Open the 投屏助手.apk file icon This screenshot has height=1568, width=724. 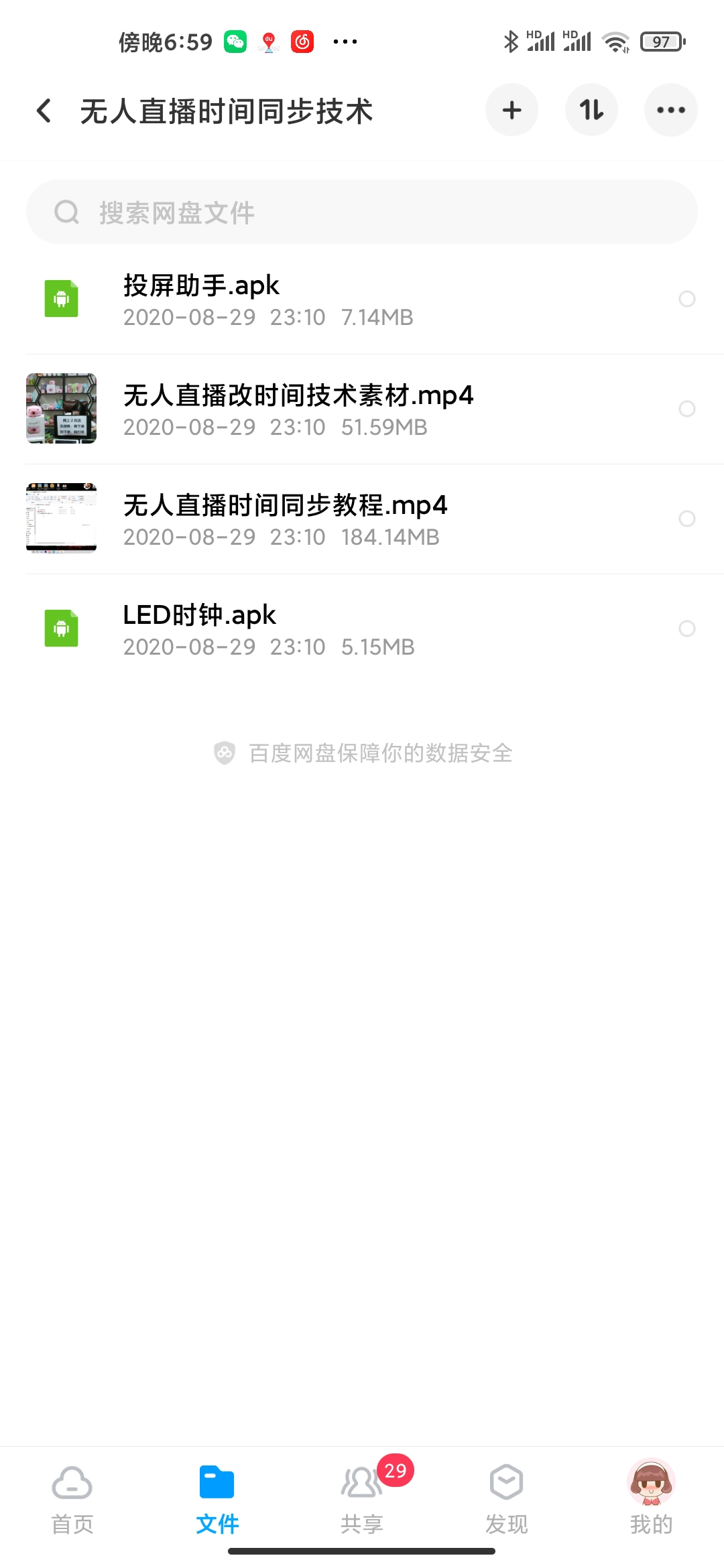(x=61, y=299)
